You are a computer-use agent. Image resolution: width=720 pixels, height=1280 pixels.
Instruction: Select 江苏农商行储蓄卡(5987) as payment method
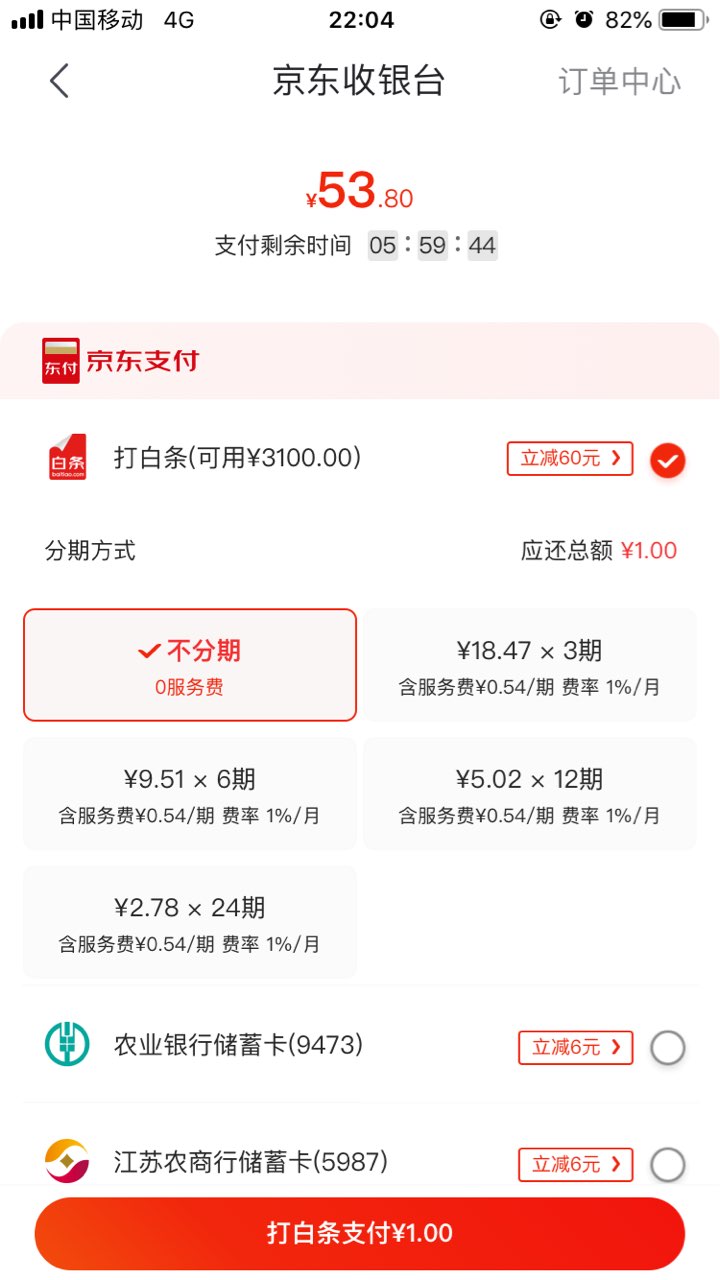[360, 1162]
